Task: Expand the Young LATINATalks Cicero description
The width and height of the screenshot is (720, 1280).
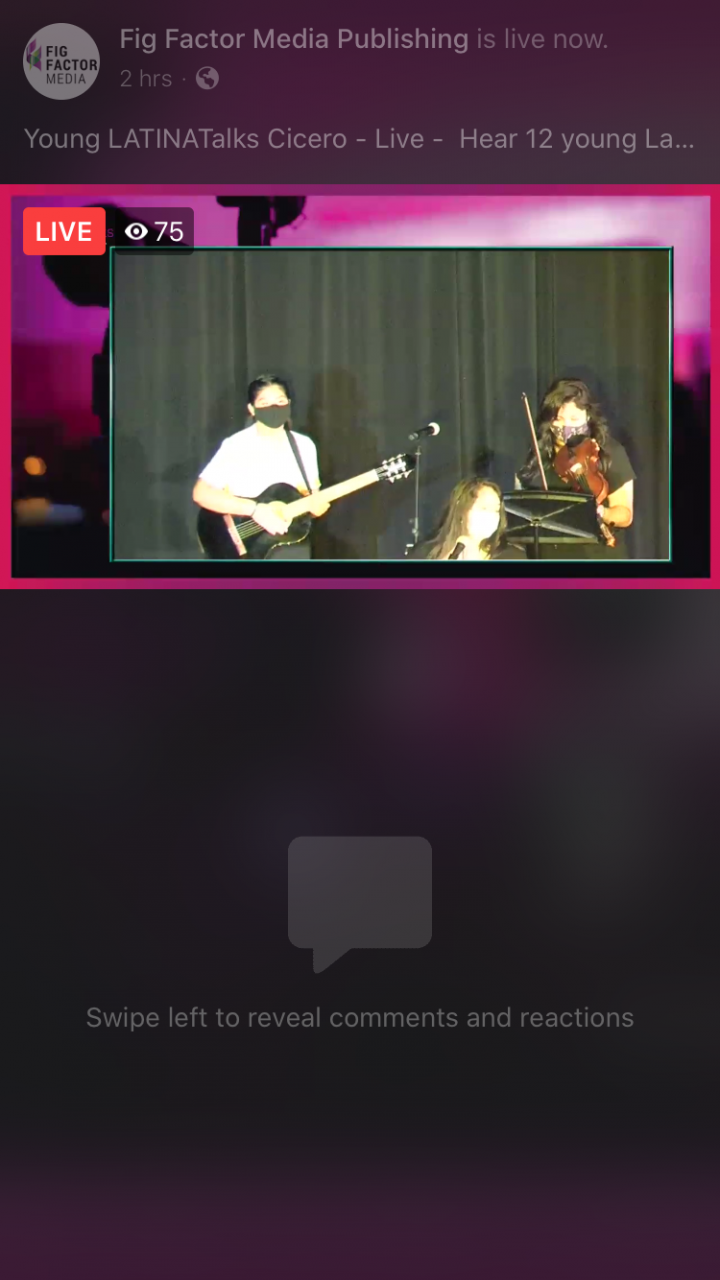Action: (x=358, y=139)
